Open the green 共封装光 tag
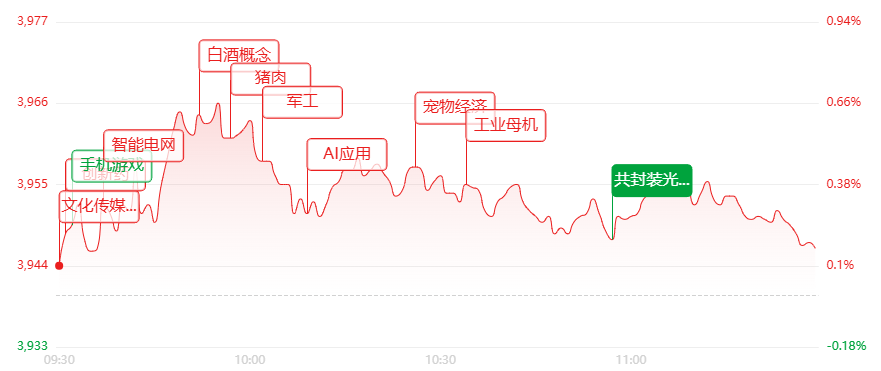Image resolution: width=881 pixels, height=371 pixels. tap(652, 180)
